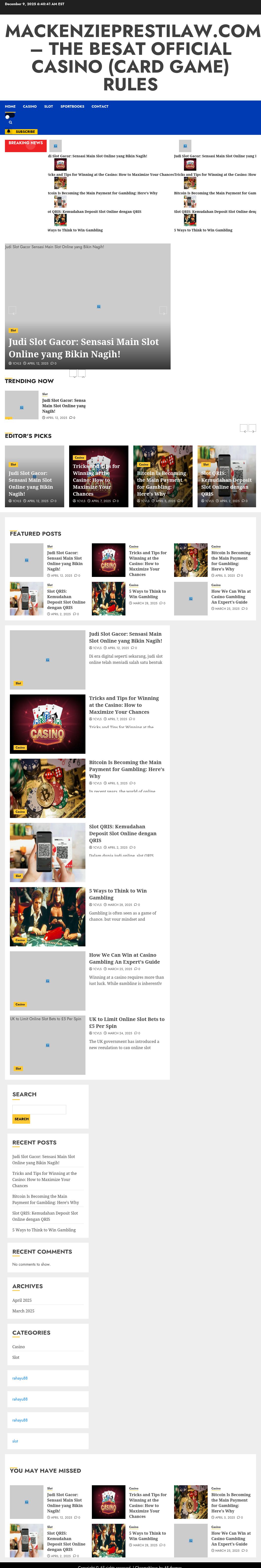Open the Contact page
Viewport: 261px width, 1568px height.
click(100, 106)
